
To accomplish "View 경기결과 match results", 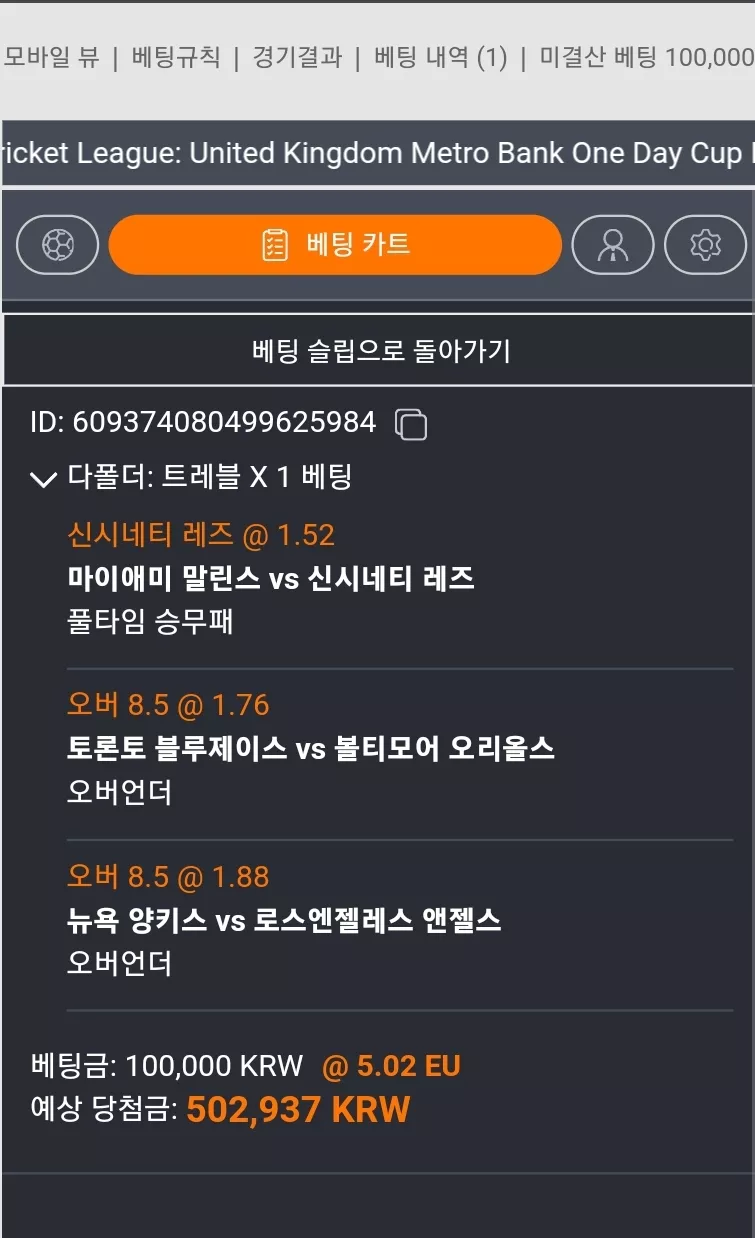I will click(x=297, y=57).
